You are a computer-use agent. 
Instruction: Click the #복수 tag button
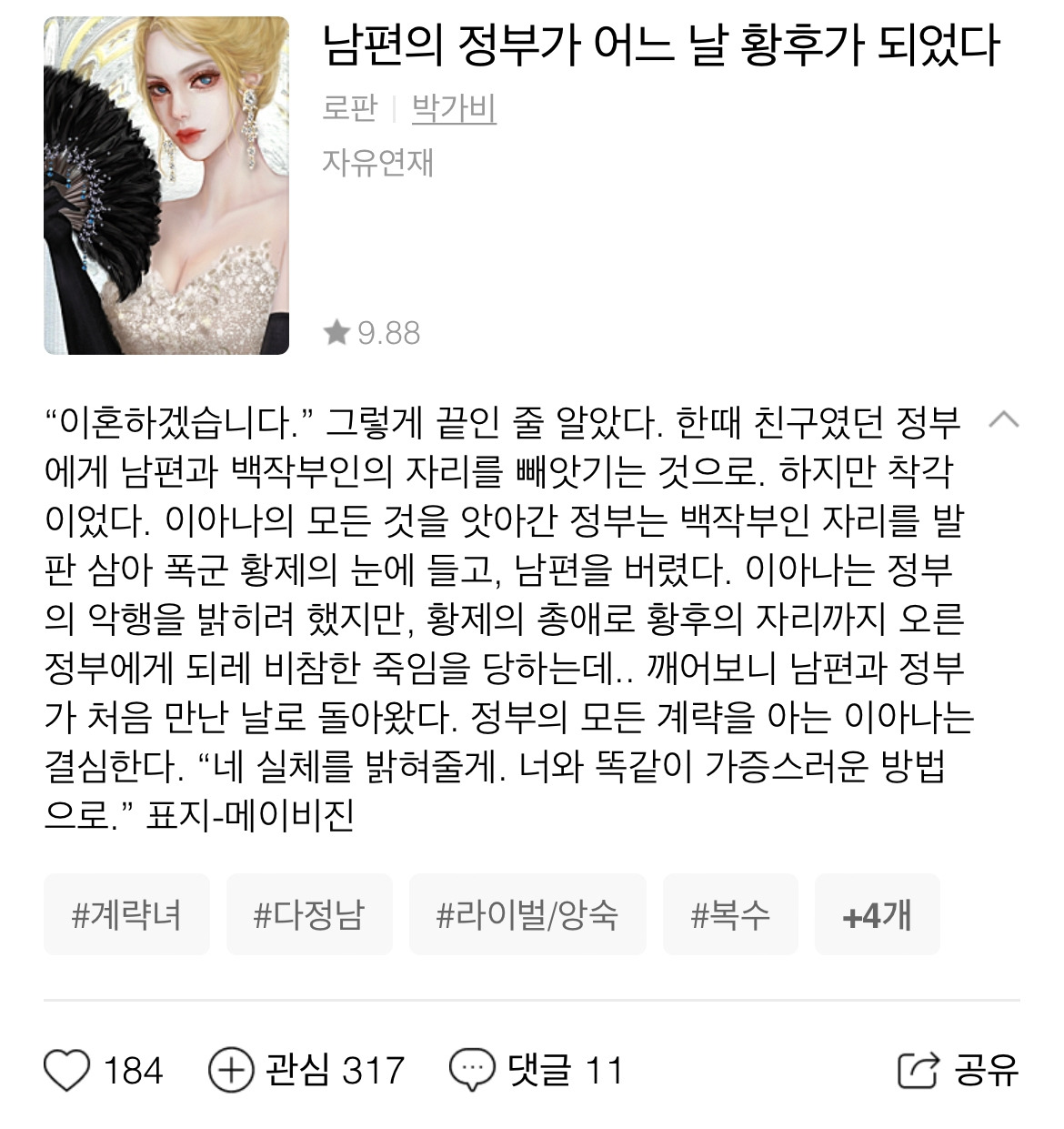732,914
